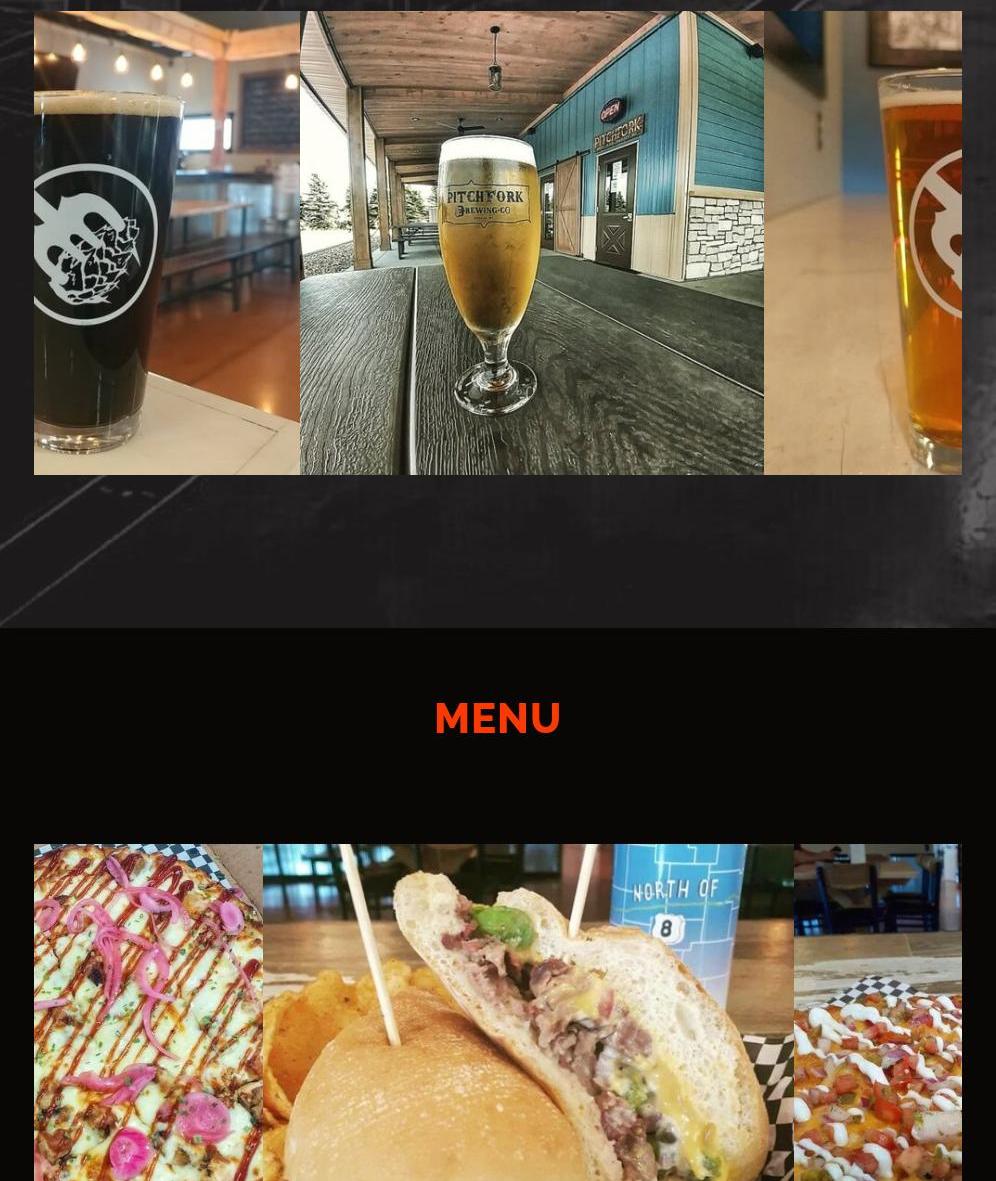View the pink onion pizza photo

[148, 1012]
